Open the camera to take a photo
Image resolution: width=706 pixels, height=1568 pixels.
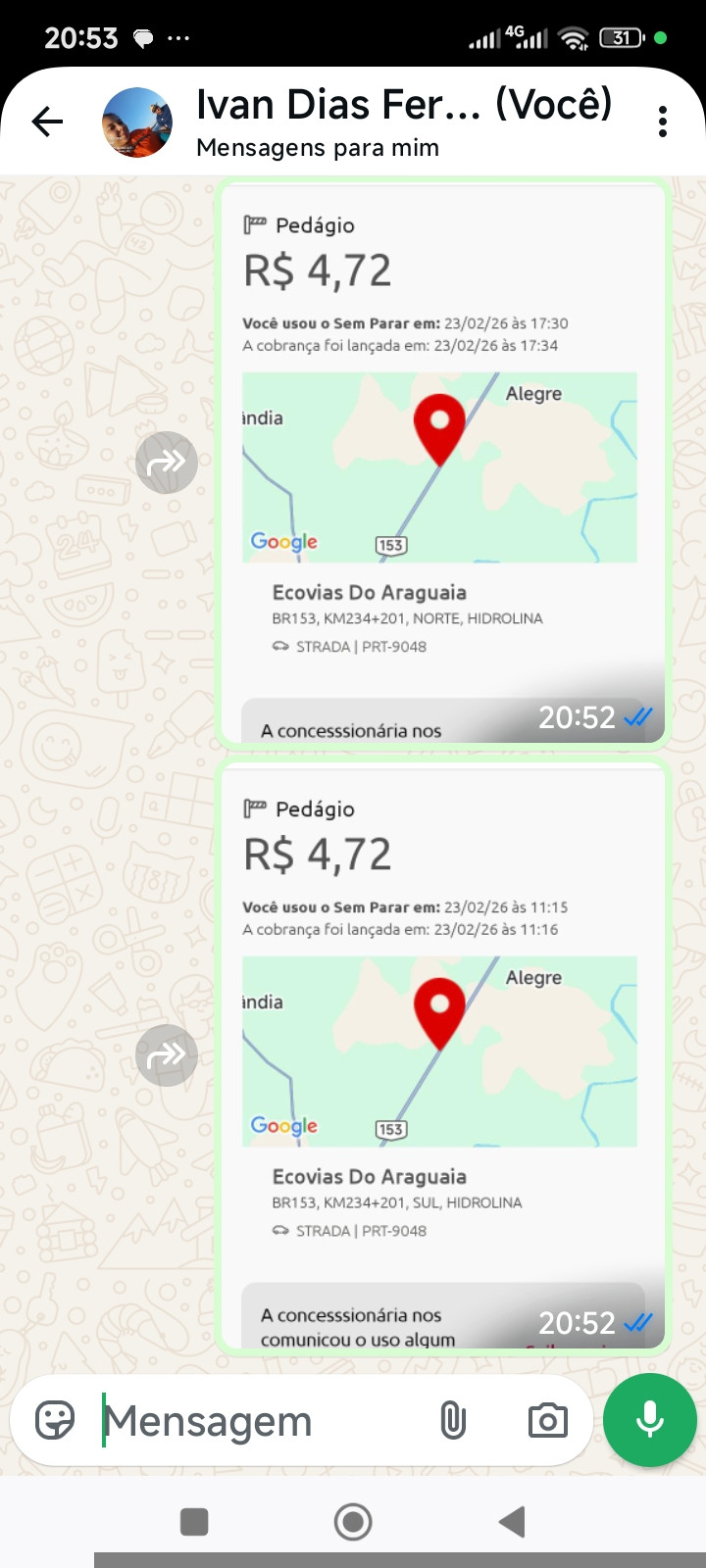[547, 1420]
